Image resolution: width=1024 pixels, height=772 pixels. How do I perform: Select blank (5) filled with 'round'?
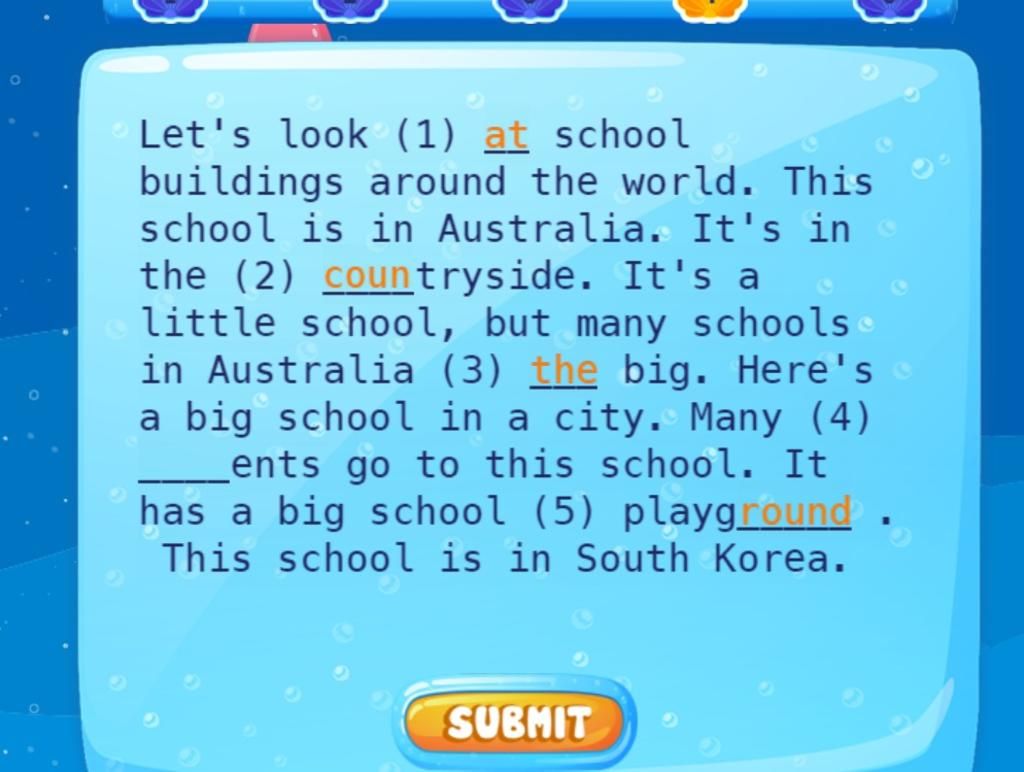tap(794, 512)
